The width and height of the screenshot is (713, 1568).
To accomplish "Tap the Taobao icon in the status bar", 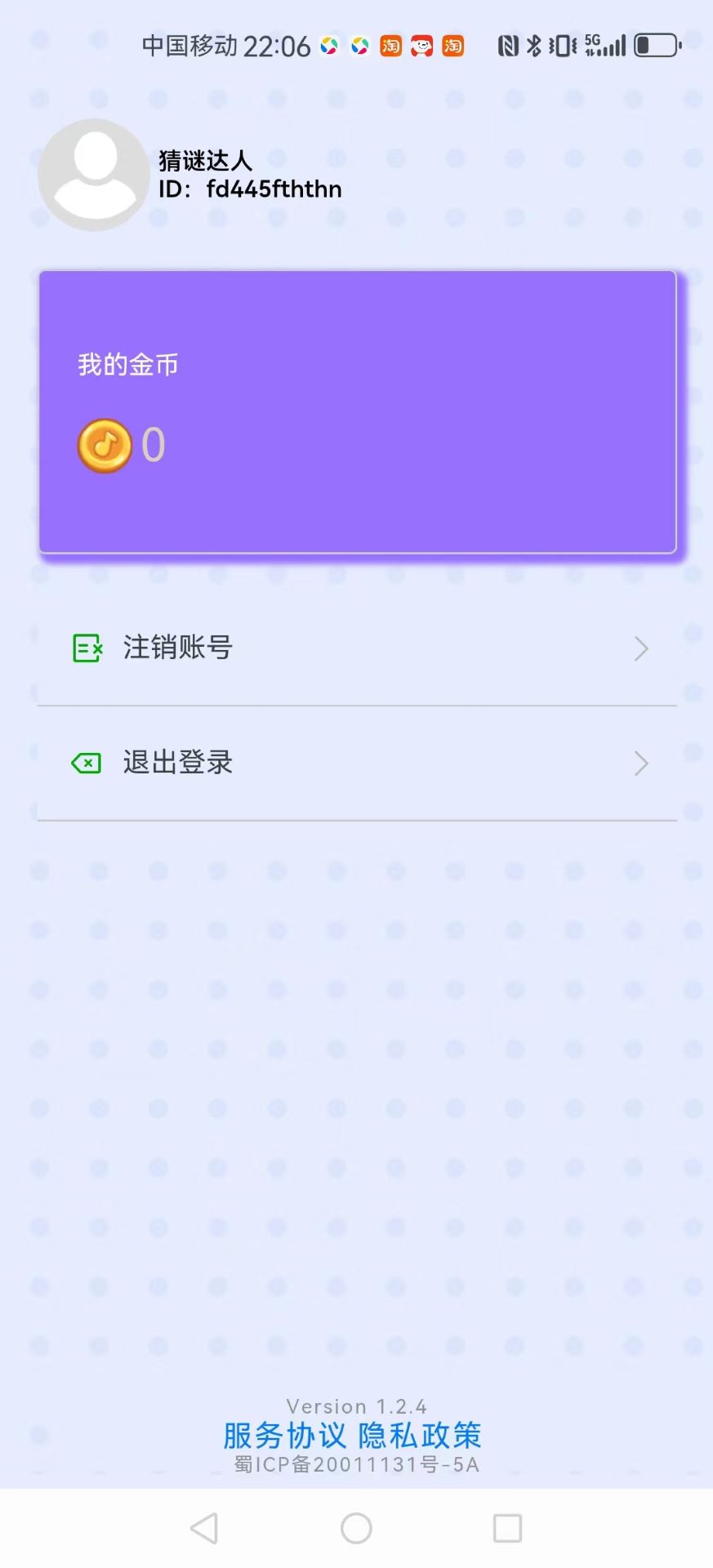I will click(392, 46).
